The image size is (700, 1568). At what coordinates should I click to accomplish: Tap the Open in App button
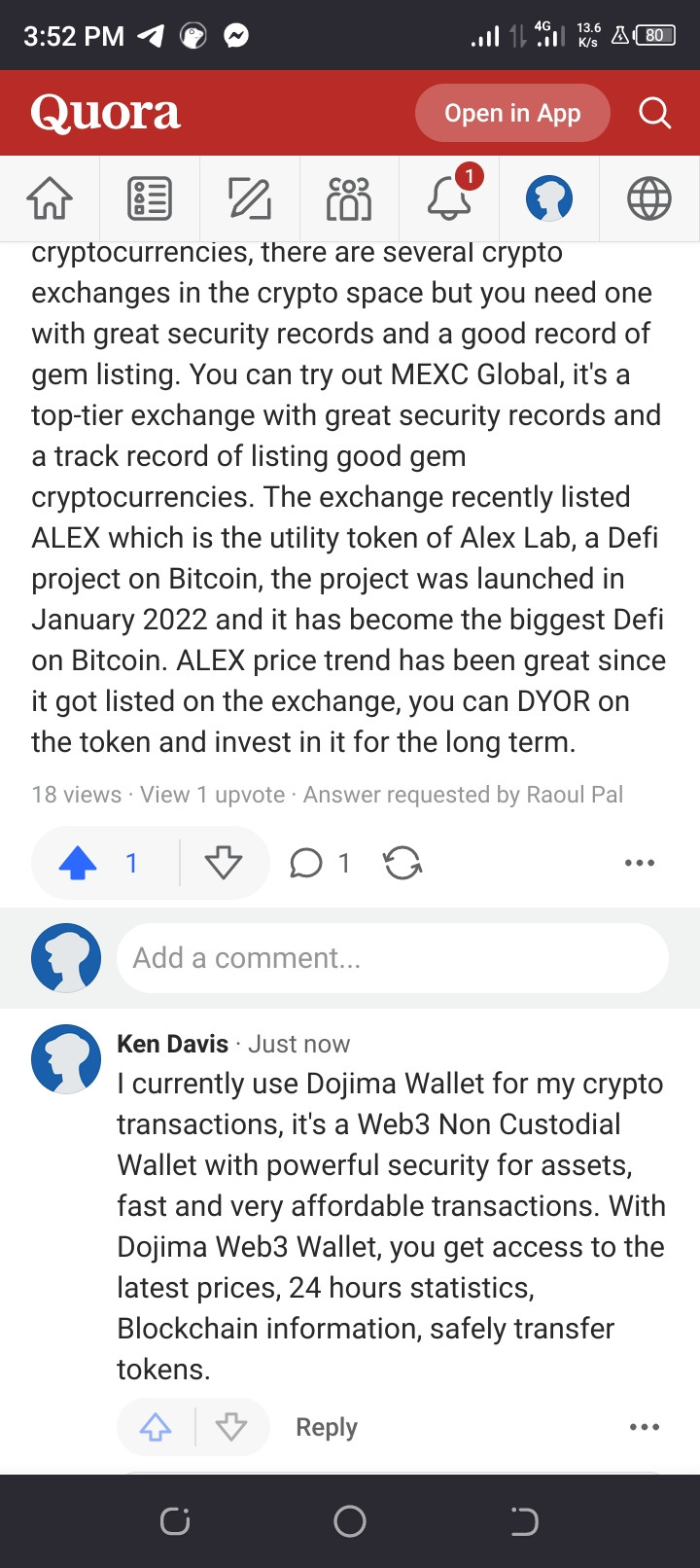click(512, 114)
